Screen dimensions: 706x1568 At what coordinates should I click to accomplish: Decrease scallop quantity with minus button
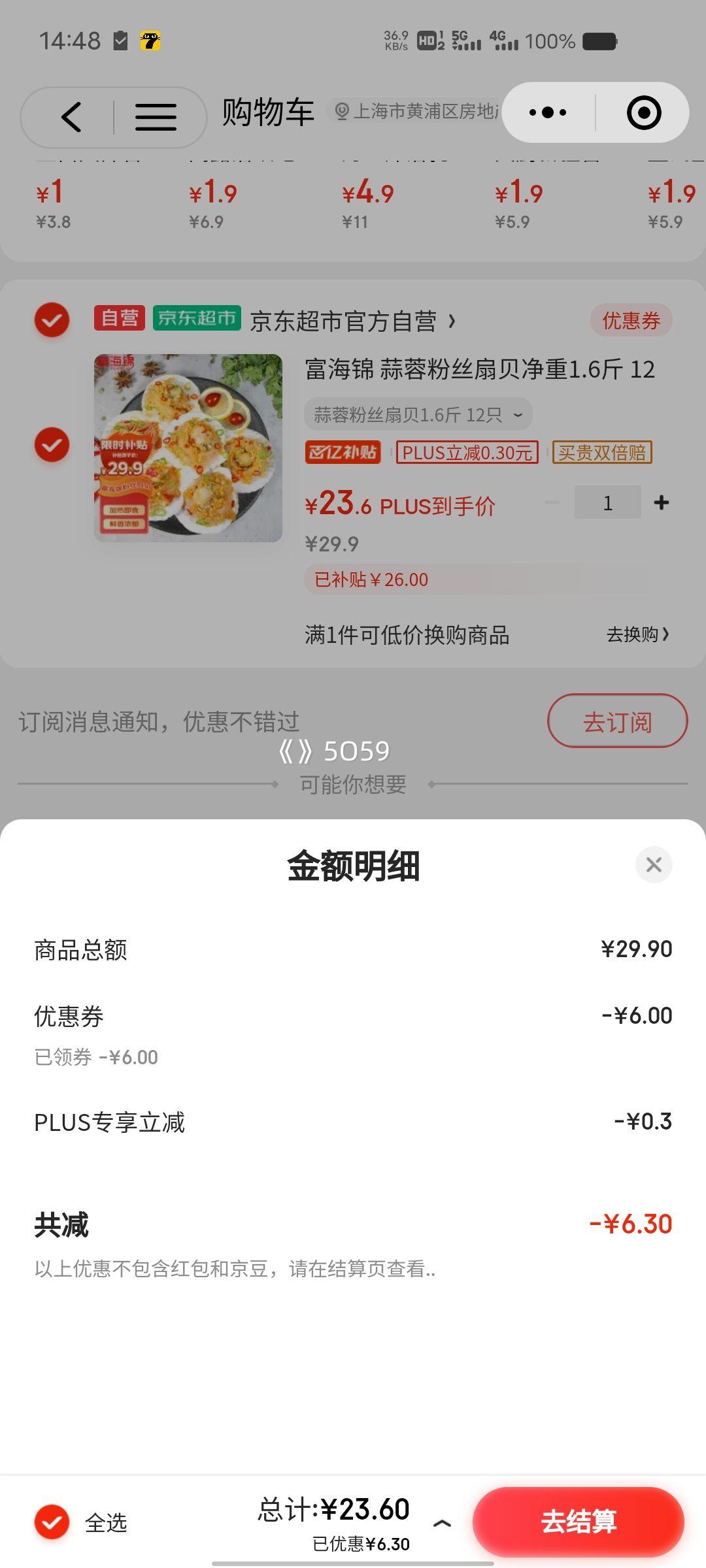(x=552, y=502)
